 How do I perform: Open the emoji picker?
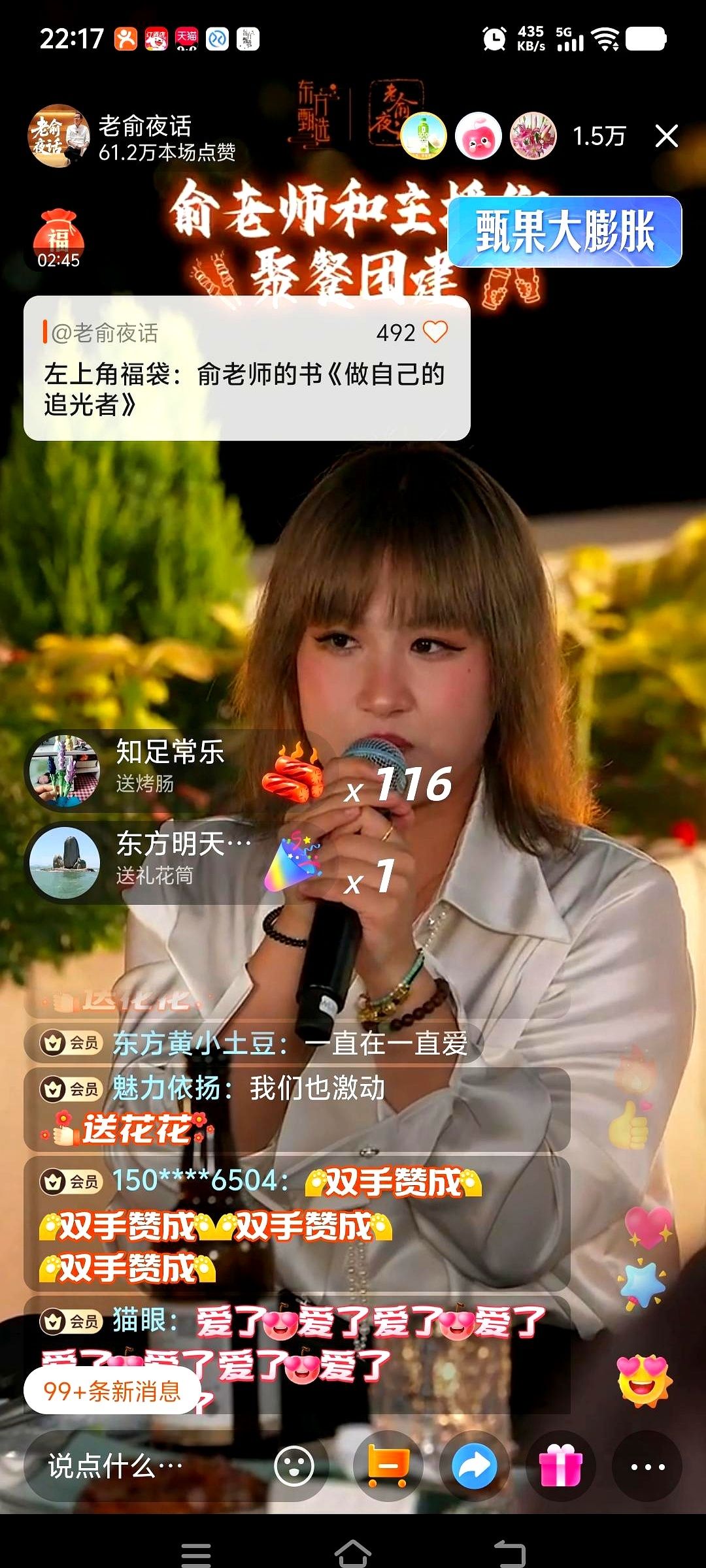[x=294, y=1467]
